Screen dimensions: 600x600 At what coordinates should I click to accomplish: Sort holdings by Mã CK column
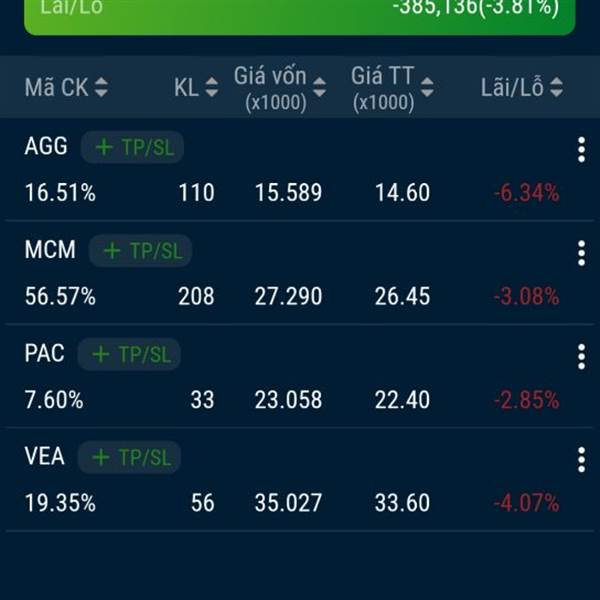[66, 88]
